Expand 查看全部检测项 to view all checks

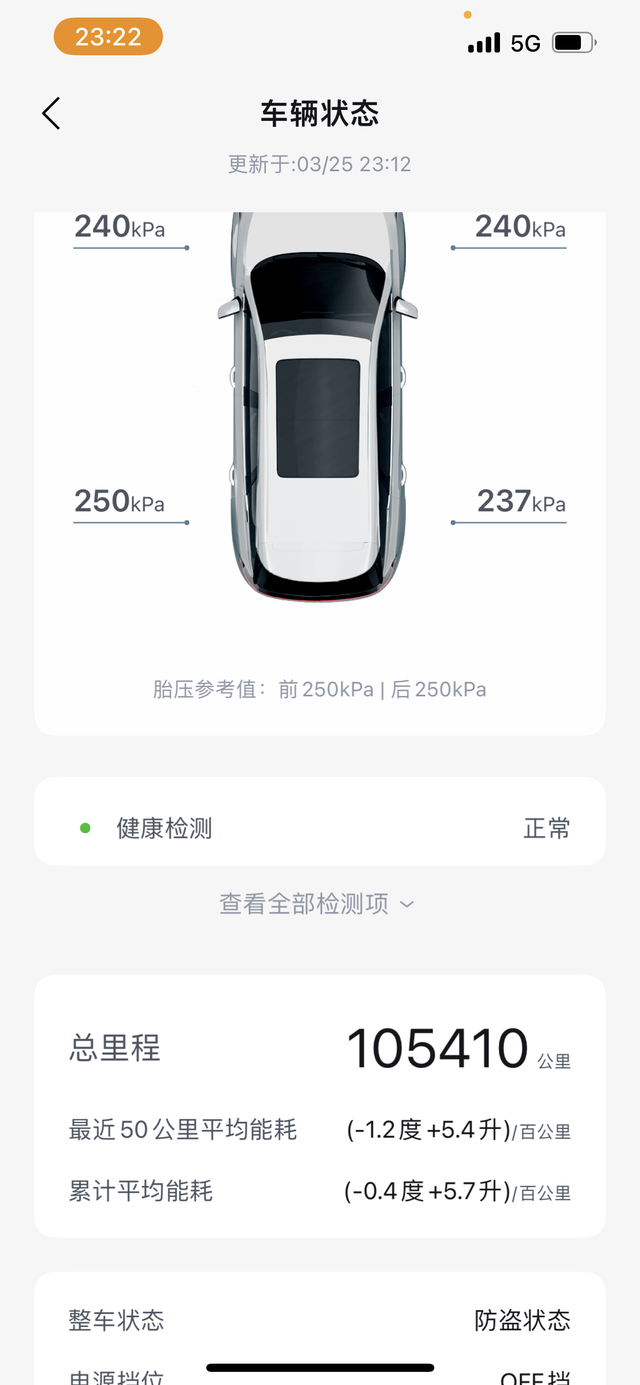[x=317, y=904]
